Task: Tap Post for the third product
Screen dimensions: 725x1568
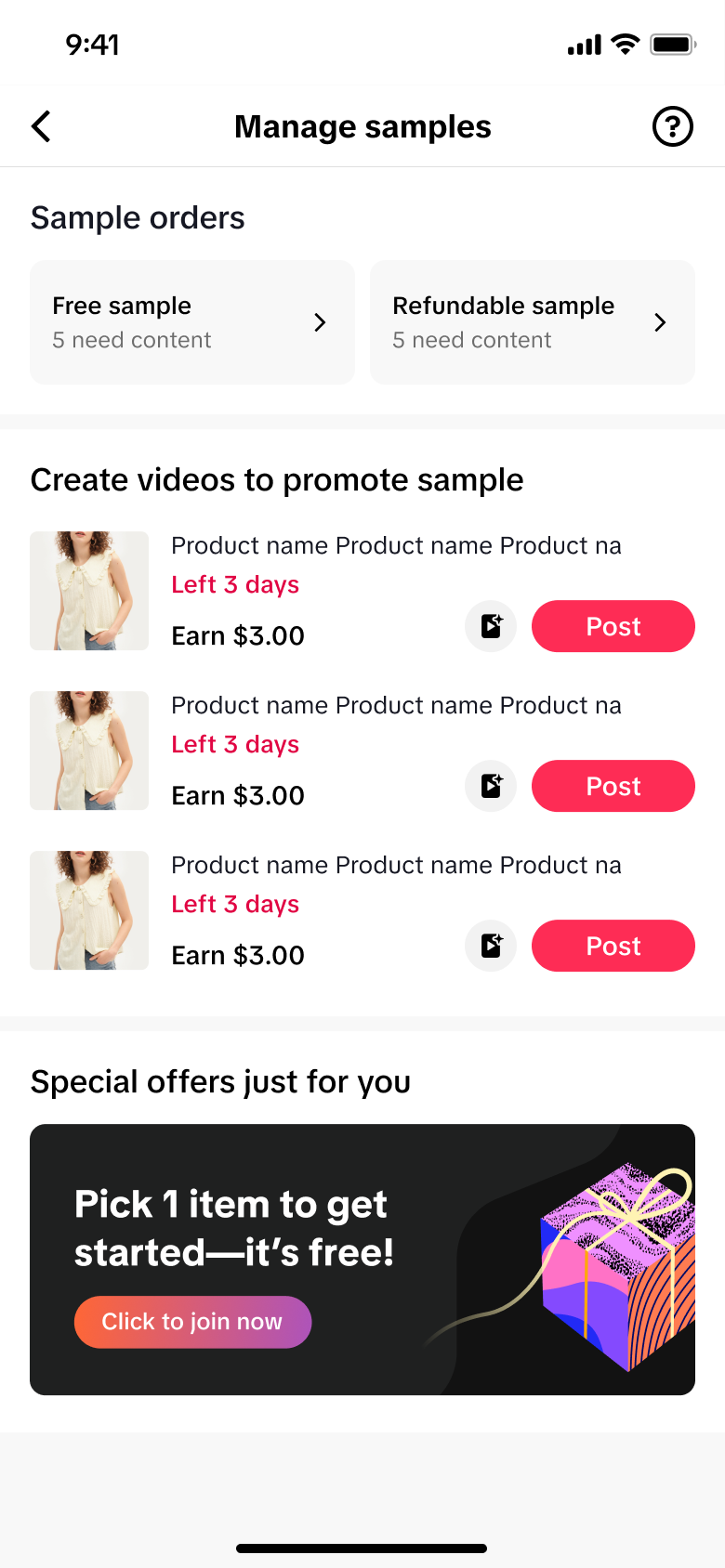Action: tap(613, 946)
